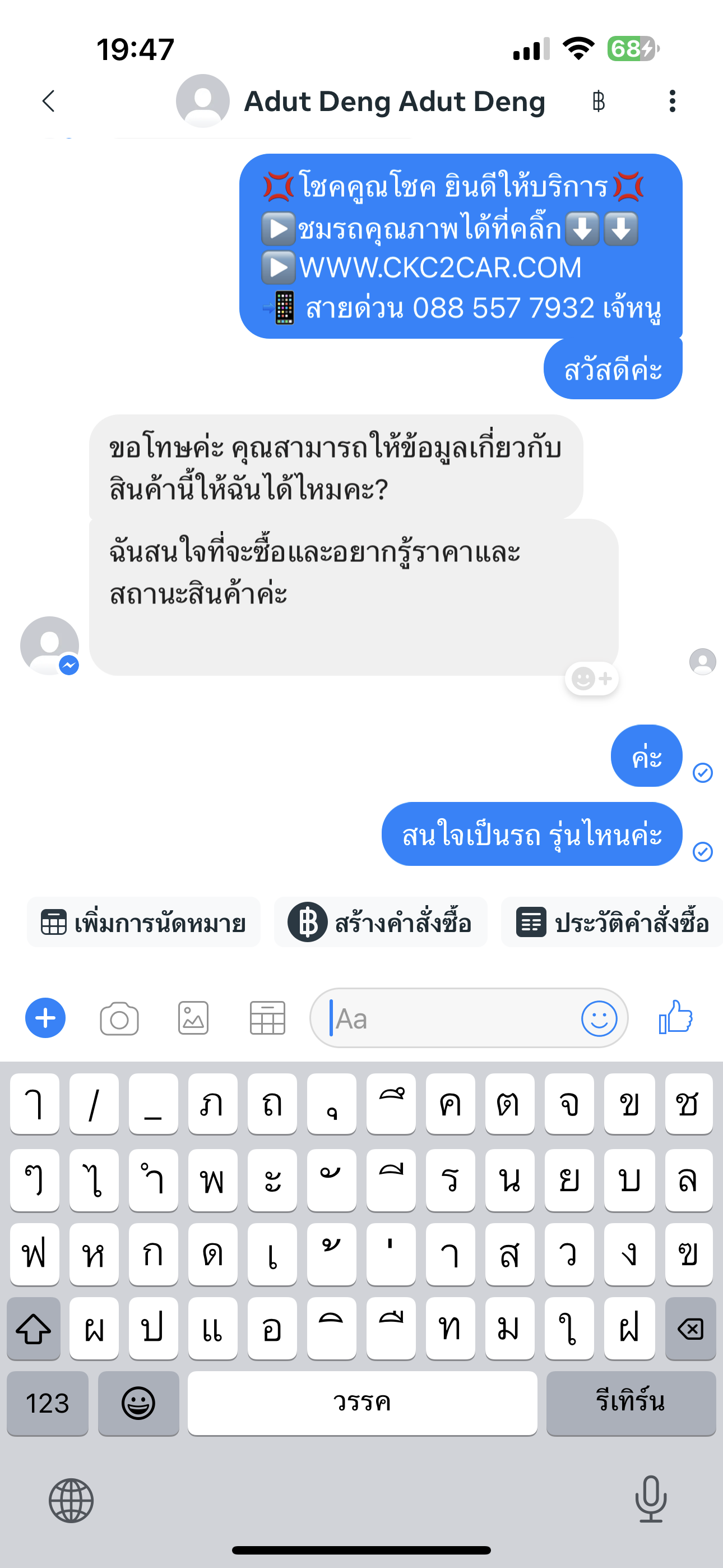Open the blue plus attachments menu
This screenshot has width=723, height=1568.
click(x=45, y=1018)
